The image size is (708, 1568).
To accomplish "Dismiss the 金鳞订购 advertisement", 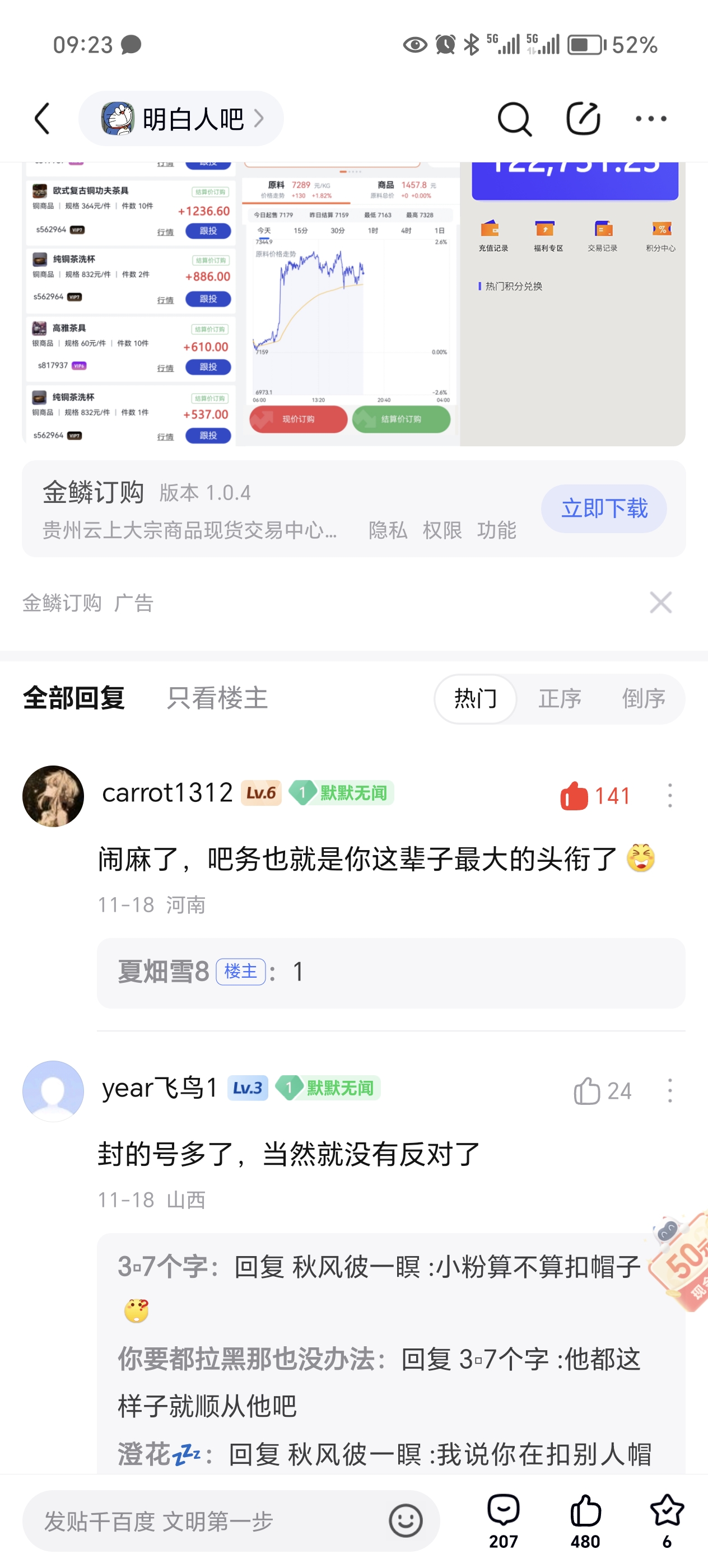I will (660, 603).
